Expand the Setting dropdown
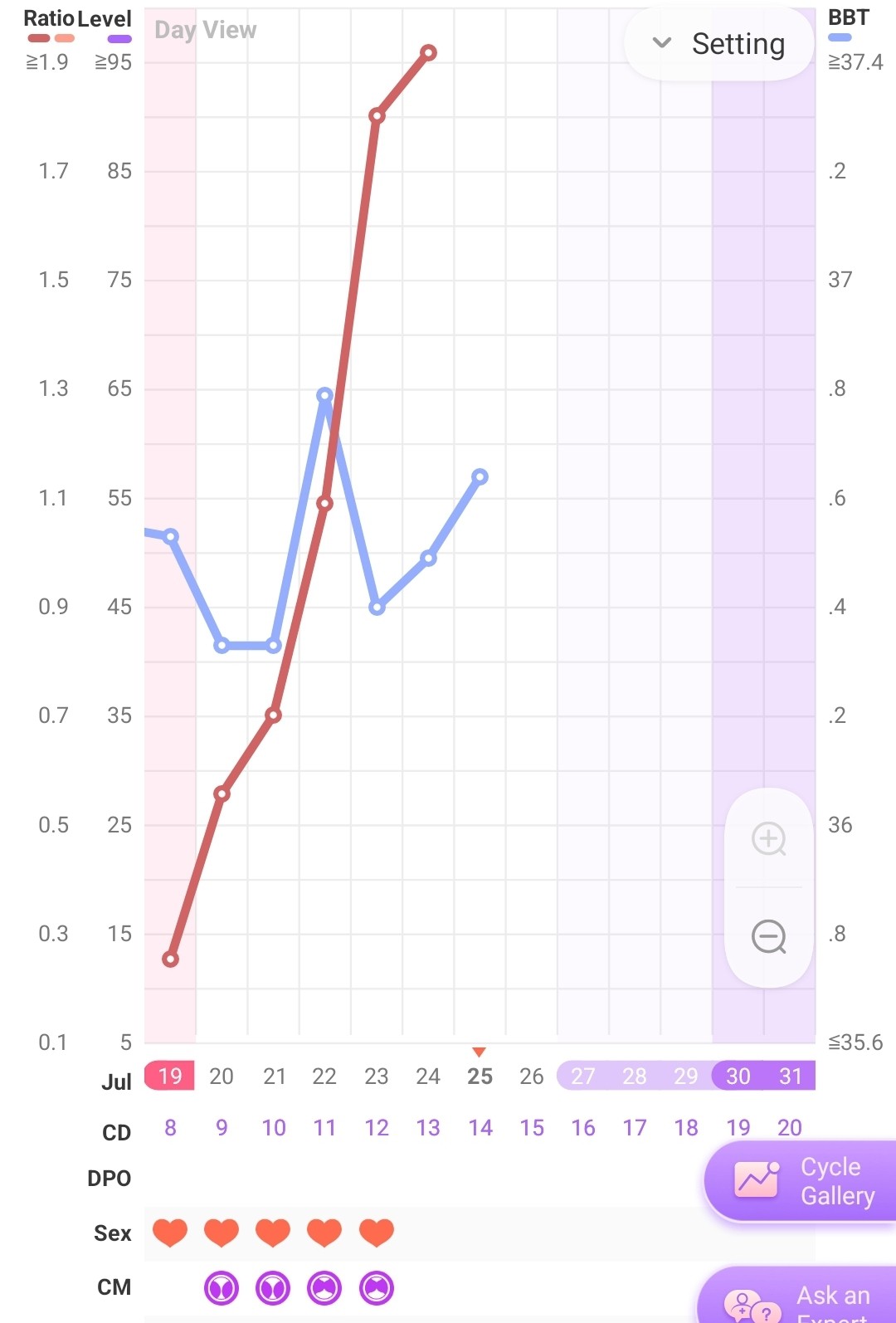The height and width of the screenshot is (1323, 896). click(x=718, y=44)
